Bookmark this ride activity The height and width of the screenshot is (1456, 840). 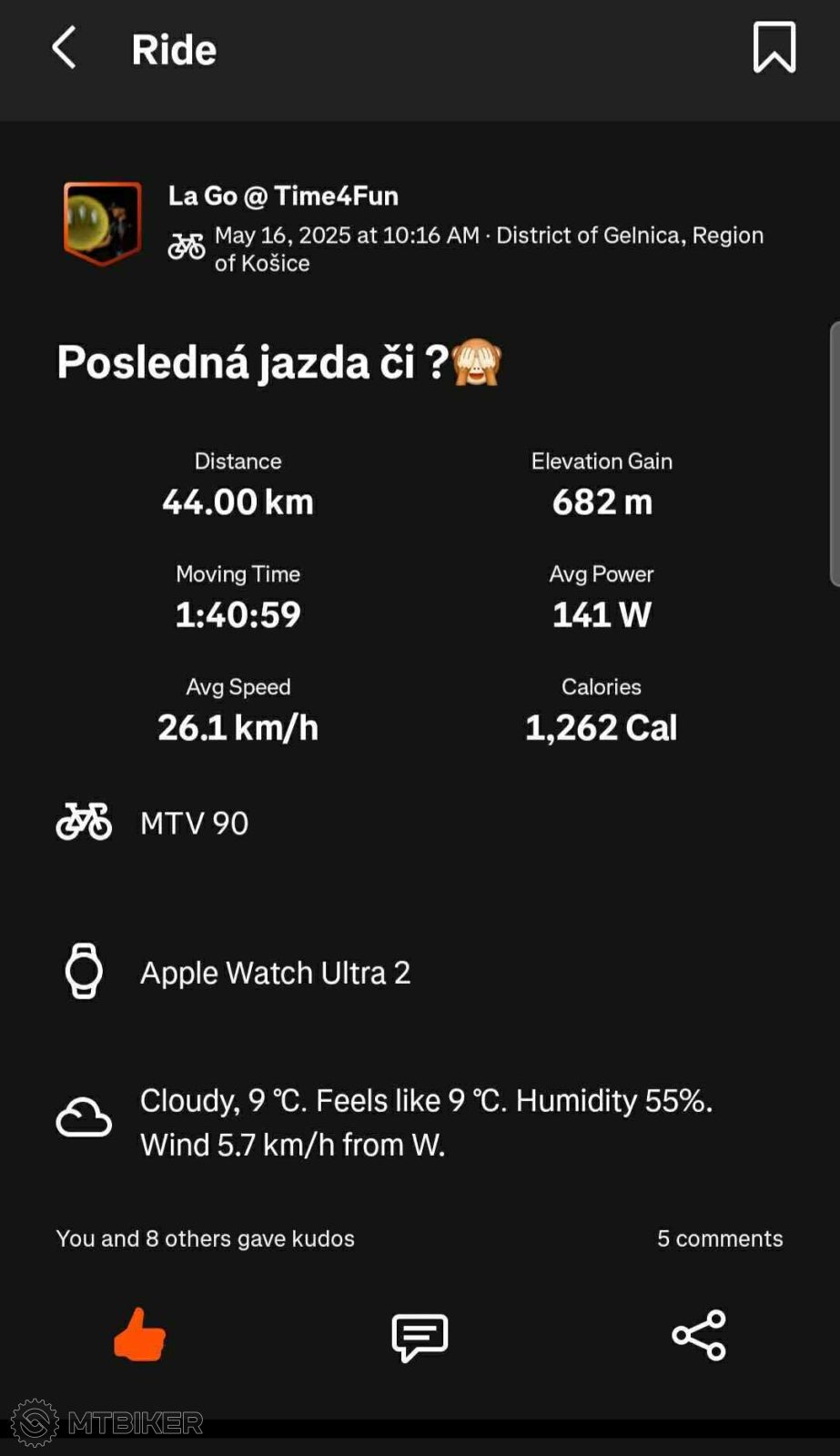pyautogui.click(x=774, y=48)
